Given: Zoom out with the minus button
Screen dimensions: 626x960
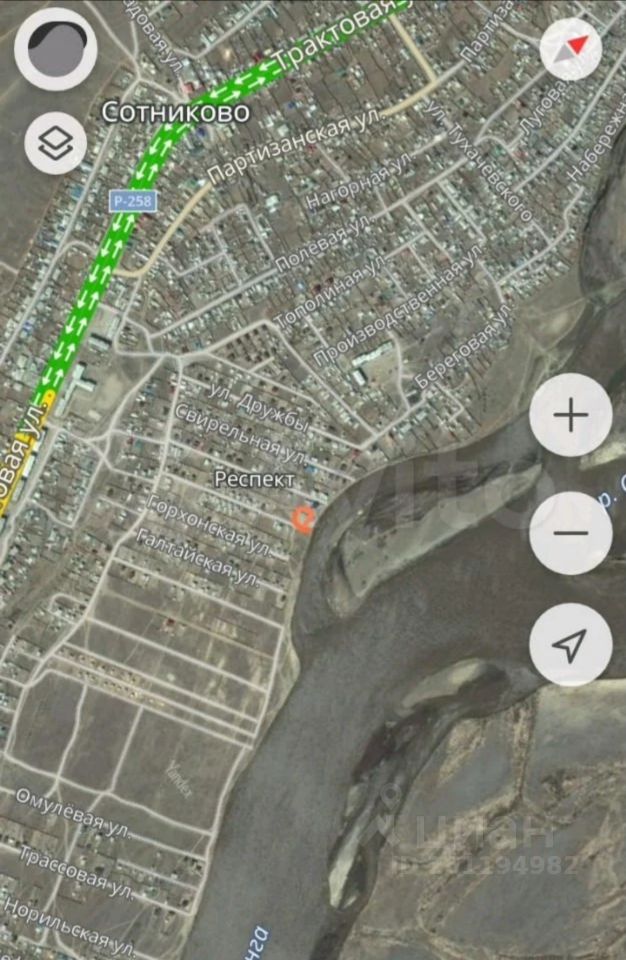Looking at the screenshot, I should [570, 532].
